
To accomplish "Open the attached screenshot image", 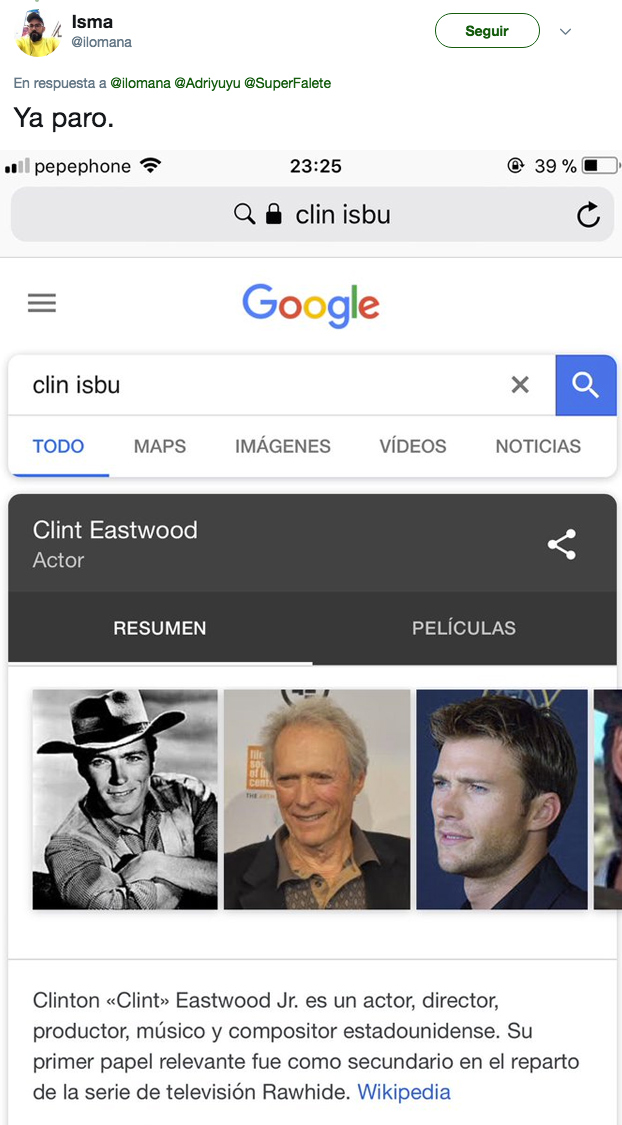I will coord(311,640).
